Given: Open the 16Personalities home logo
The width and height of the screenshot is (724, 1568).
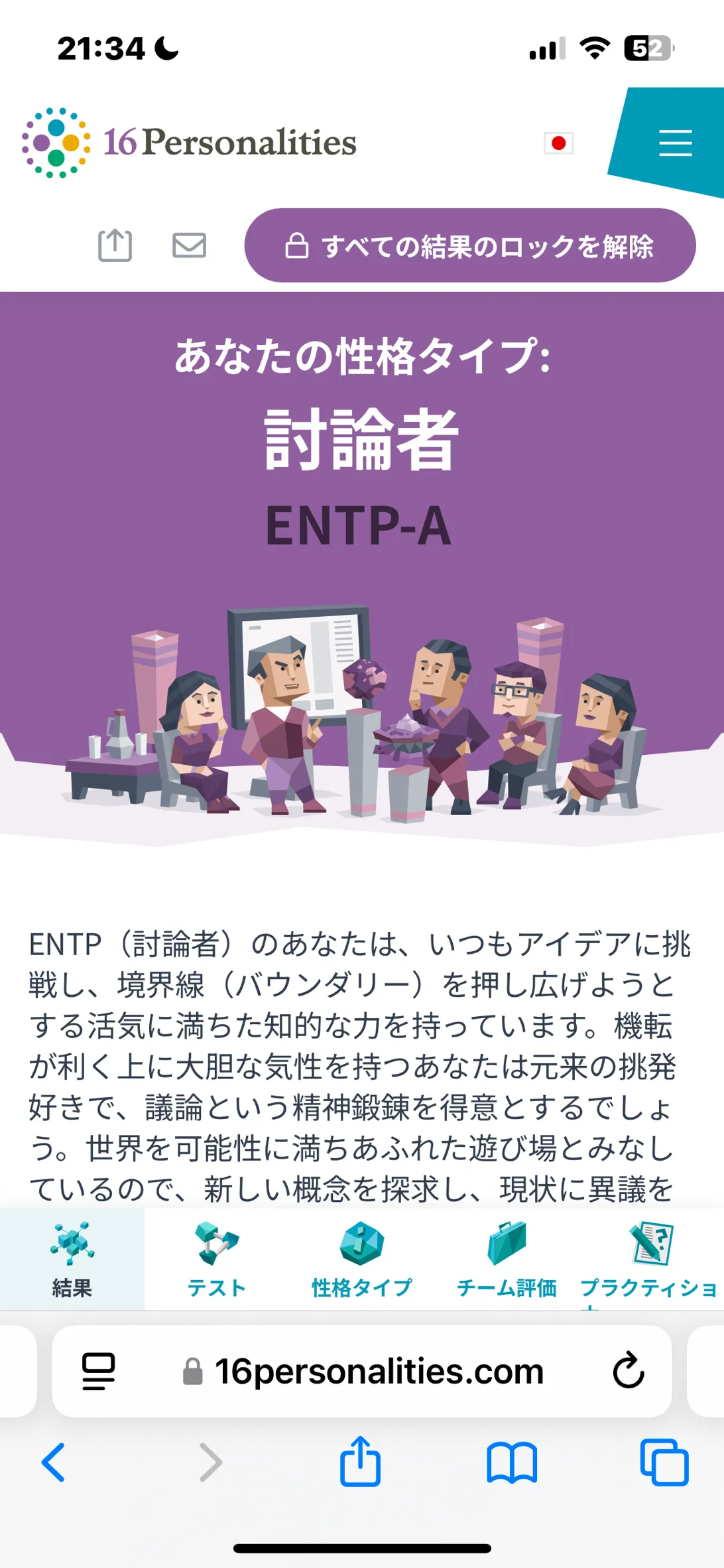Looking at the screenshot, I should pos(190,142).
